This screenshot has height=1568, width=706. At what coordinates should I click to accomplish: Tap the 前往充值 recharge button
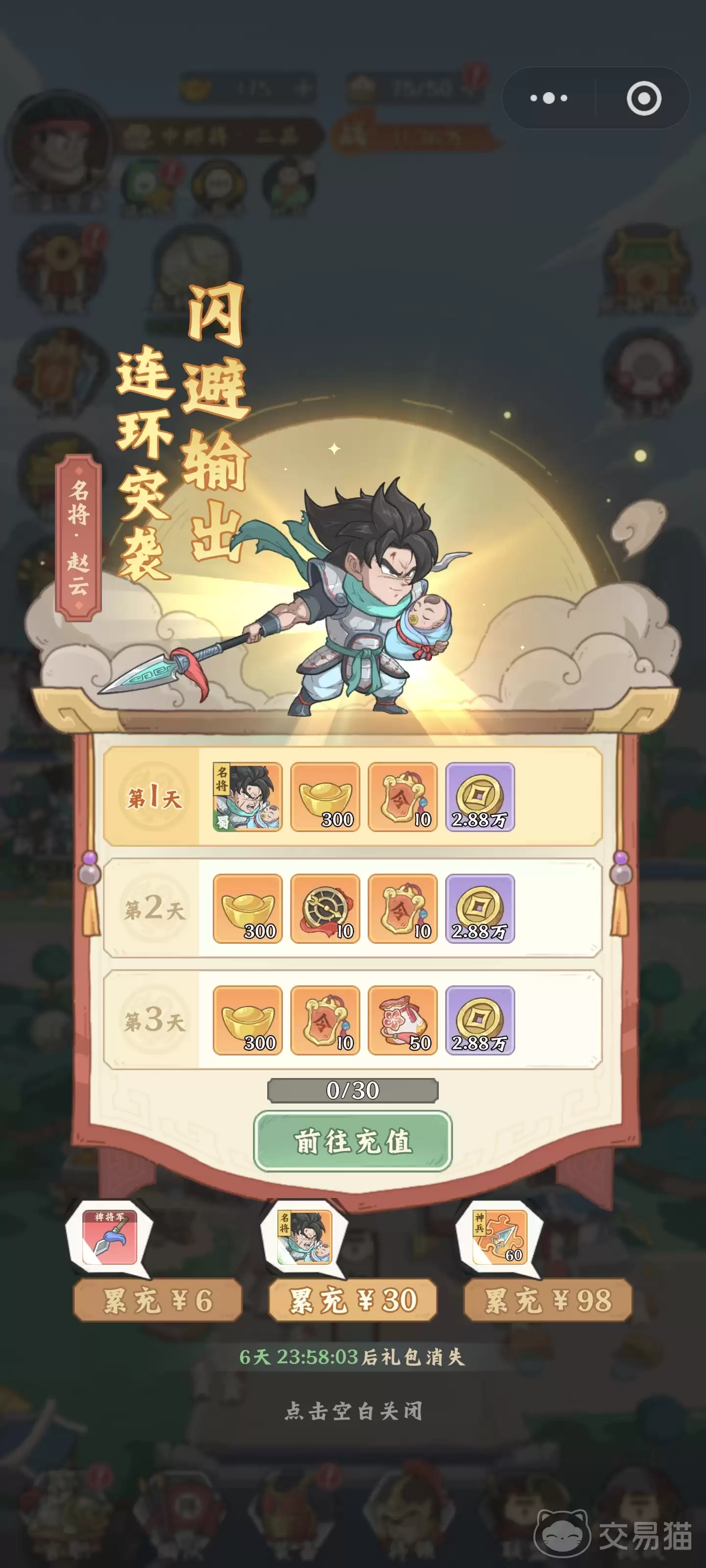pyautogui.click(x=353, y=1141)
